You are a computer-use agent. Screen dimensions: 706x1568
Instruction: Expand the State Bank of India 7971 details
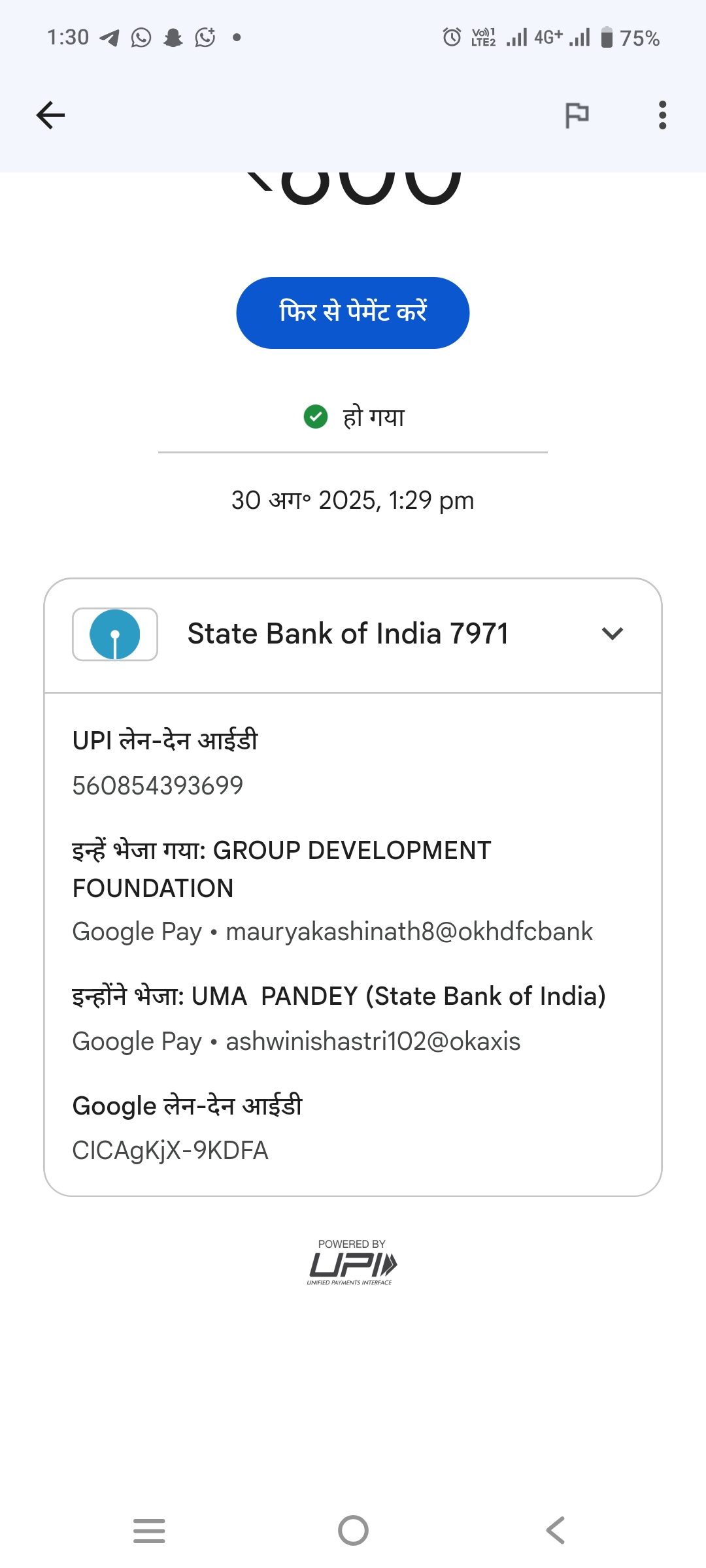tap(612, 634)
